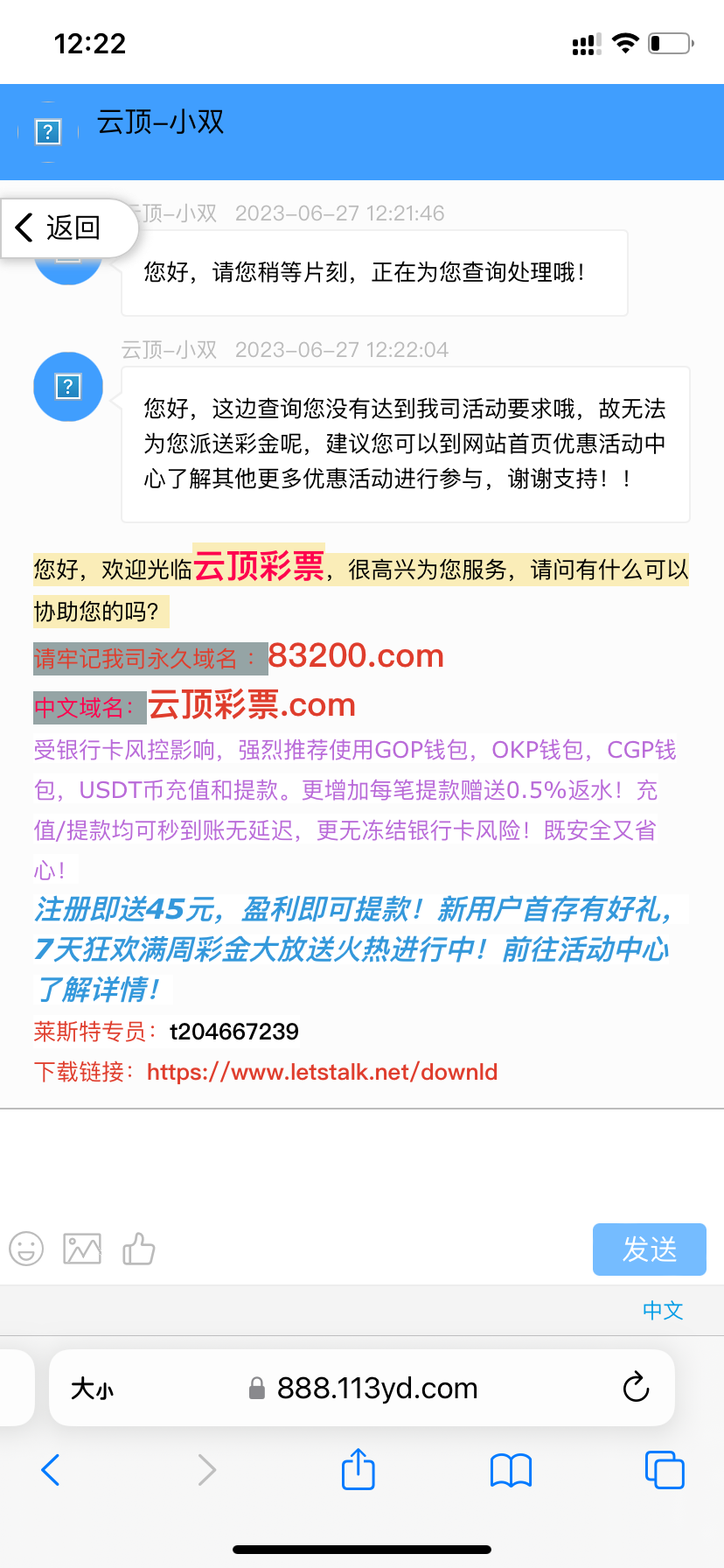Attach an image to the chat

[82, 1249]
